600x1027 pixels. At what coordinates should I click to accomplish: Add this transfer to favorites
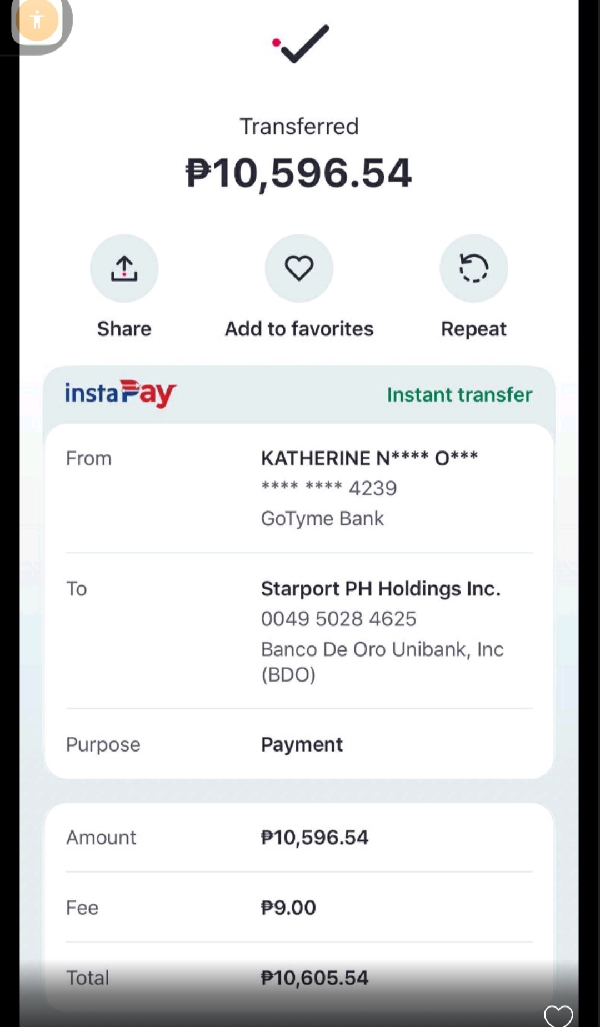pyautogui.click(x=299, y=269)
